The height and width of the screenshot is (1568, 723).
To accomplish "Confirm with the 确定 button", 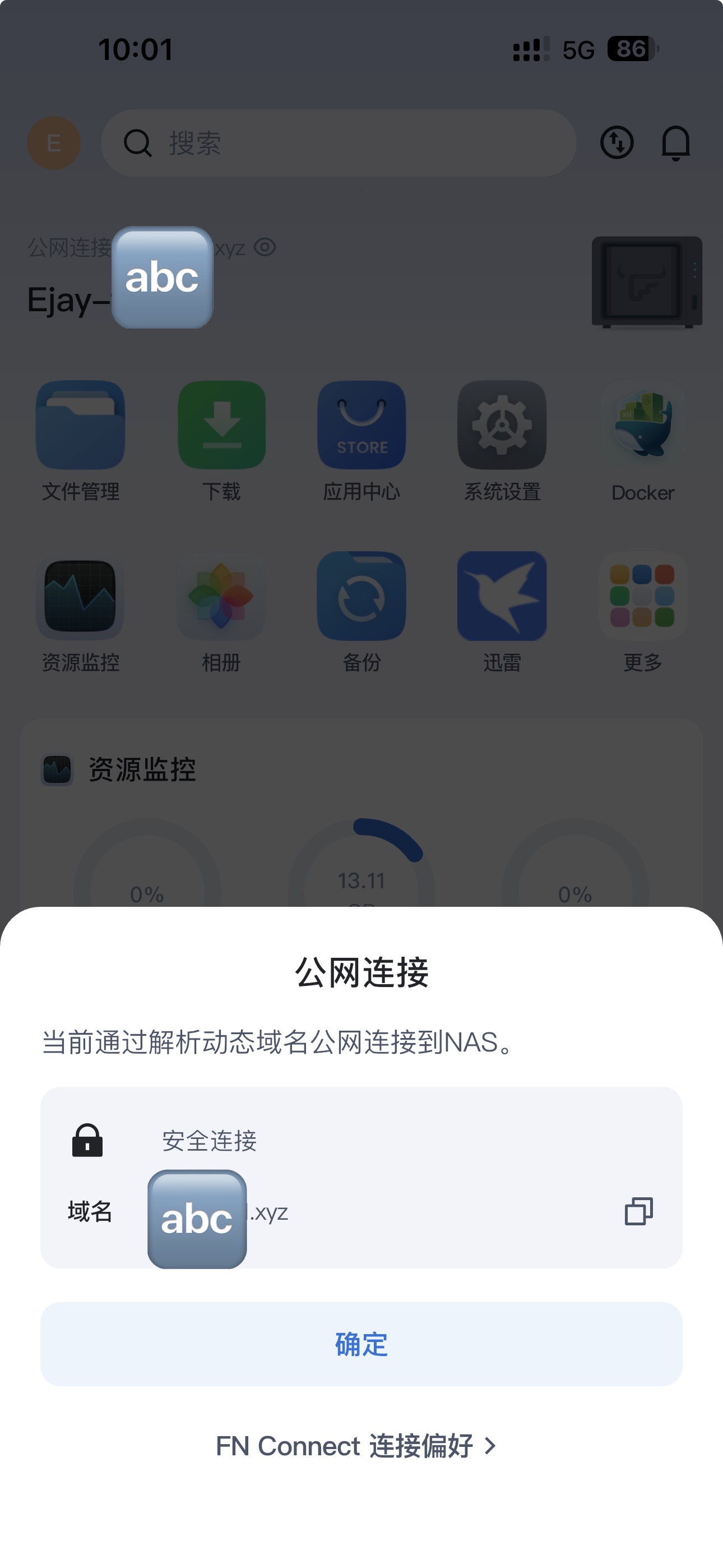I will 361,1344.
